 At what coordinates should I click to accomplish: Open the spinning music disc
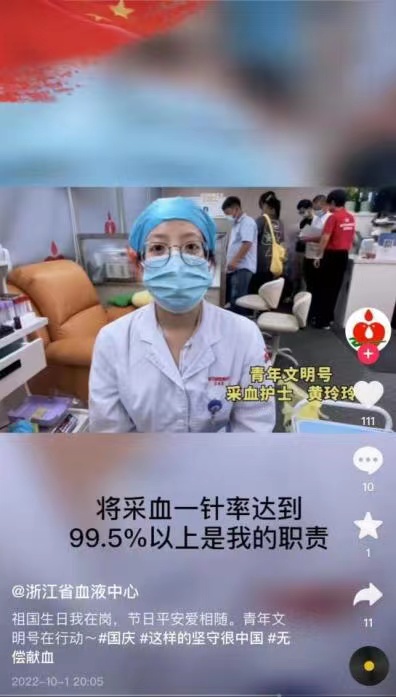[x=369, y=665]
